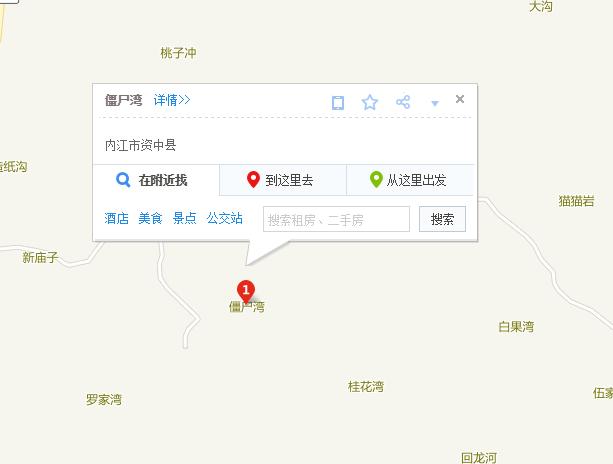The height and width of the screenshot is (464, 613).
Task: Search nearby 景点
Action: coord(184,218)
